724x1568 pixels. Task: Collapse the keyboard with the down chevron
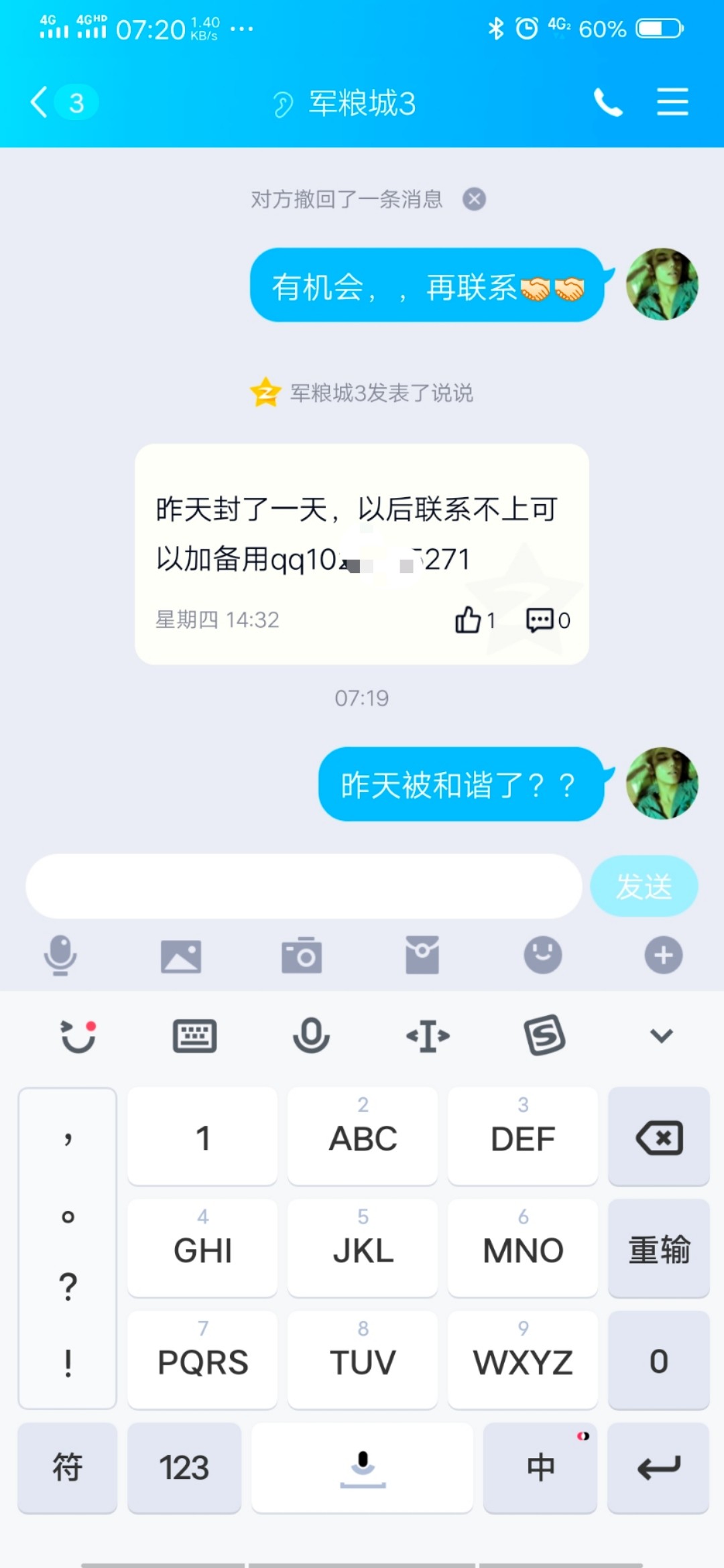pos(660,1035)
